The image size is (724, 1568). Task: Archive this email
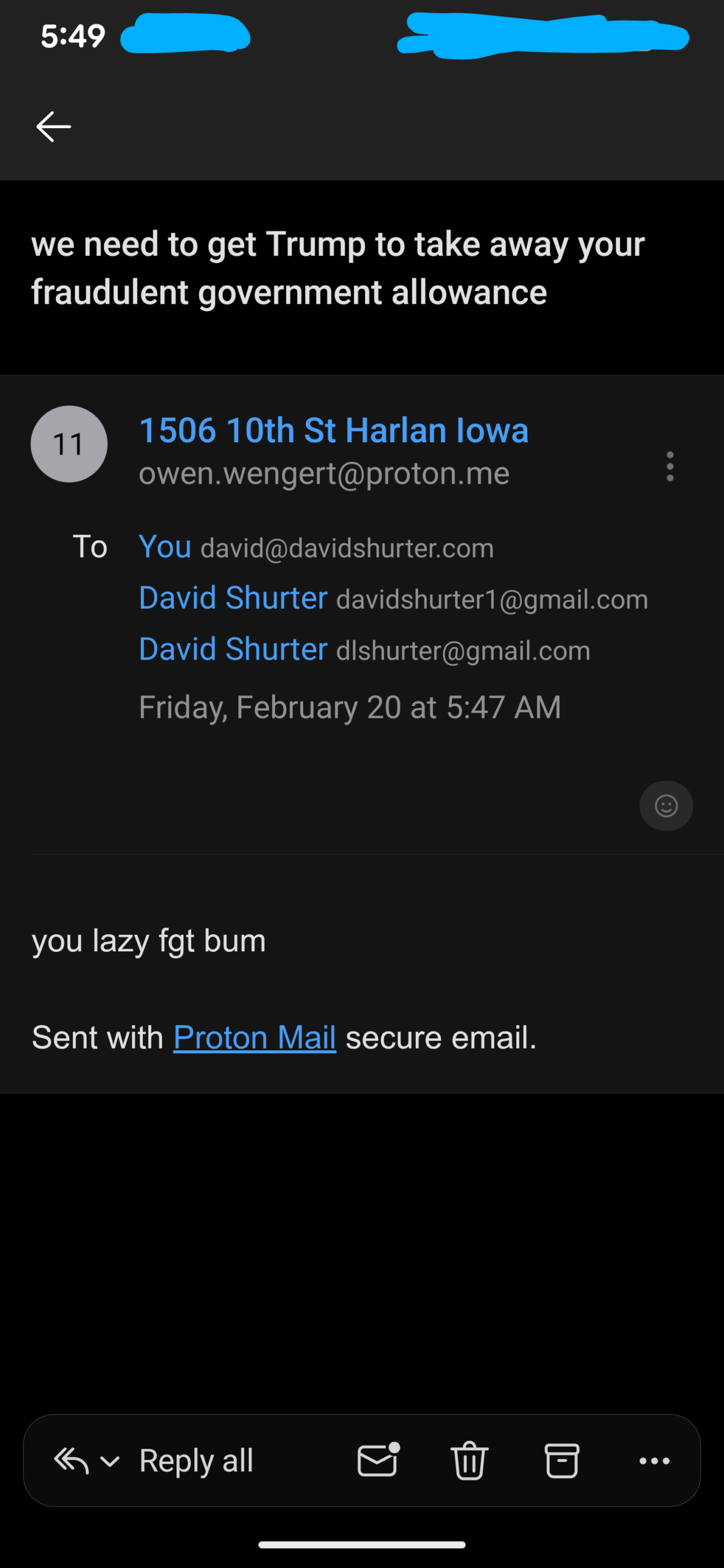(x=561, y=1461)
